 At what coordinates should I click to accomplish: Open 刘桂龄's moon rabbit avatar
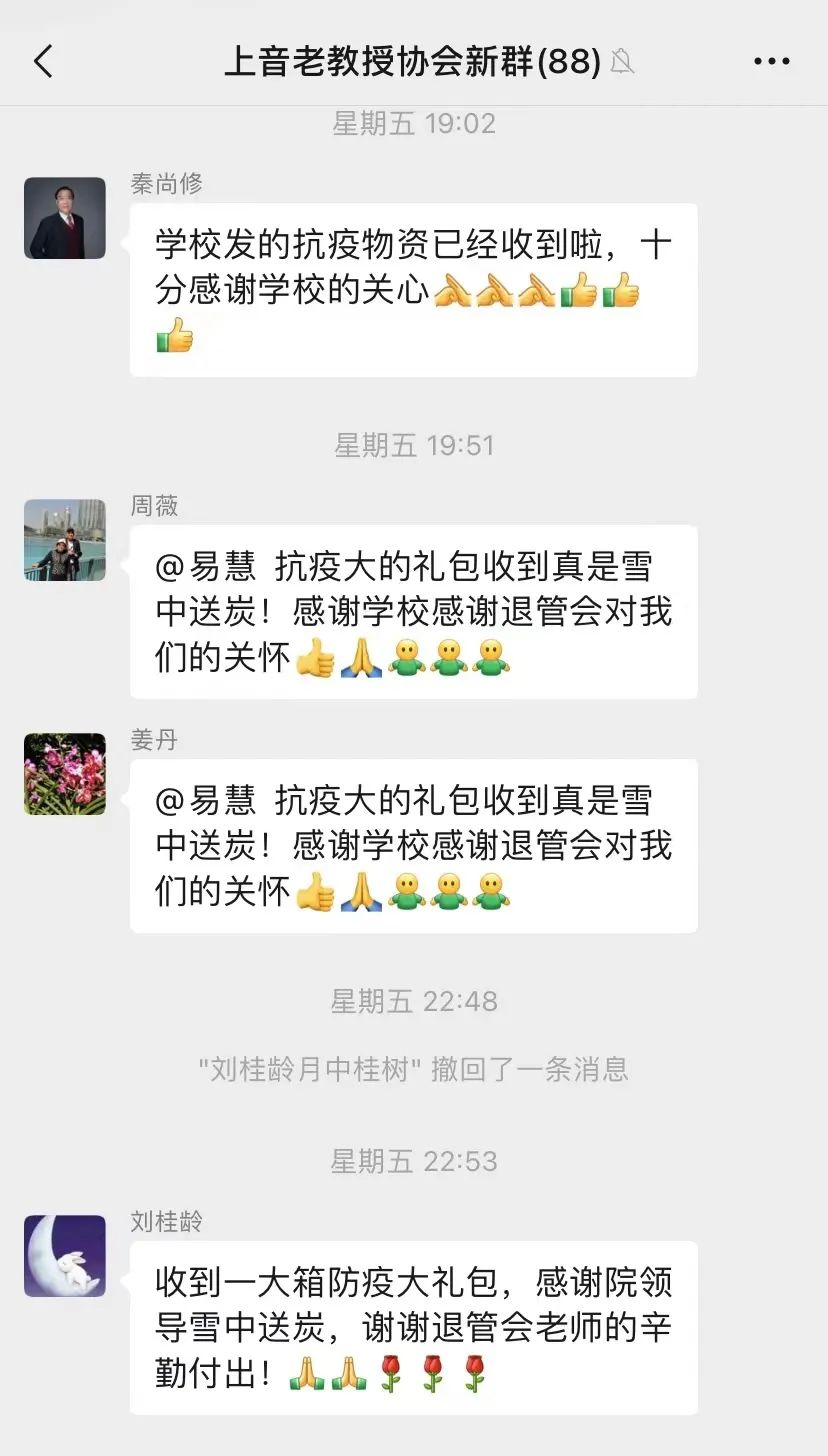[64, 1257]
